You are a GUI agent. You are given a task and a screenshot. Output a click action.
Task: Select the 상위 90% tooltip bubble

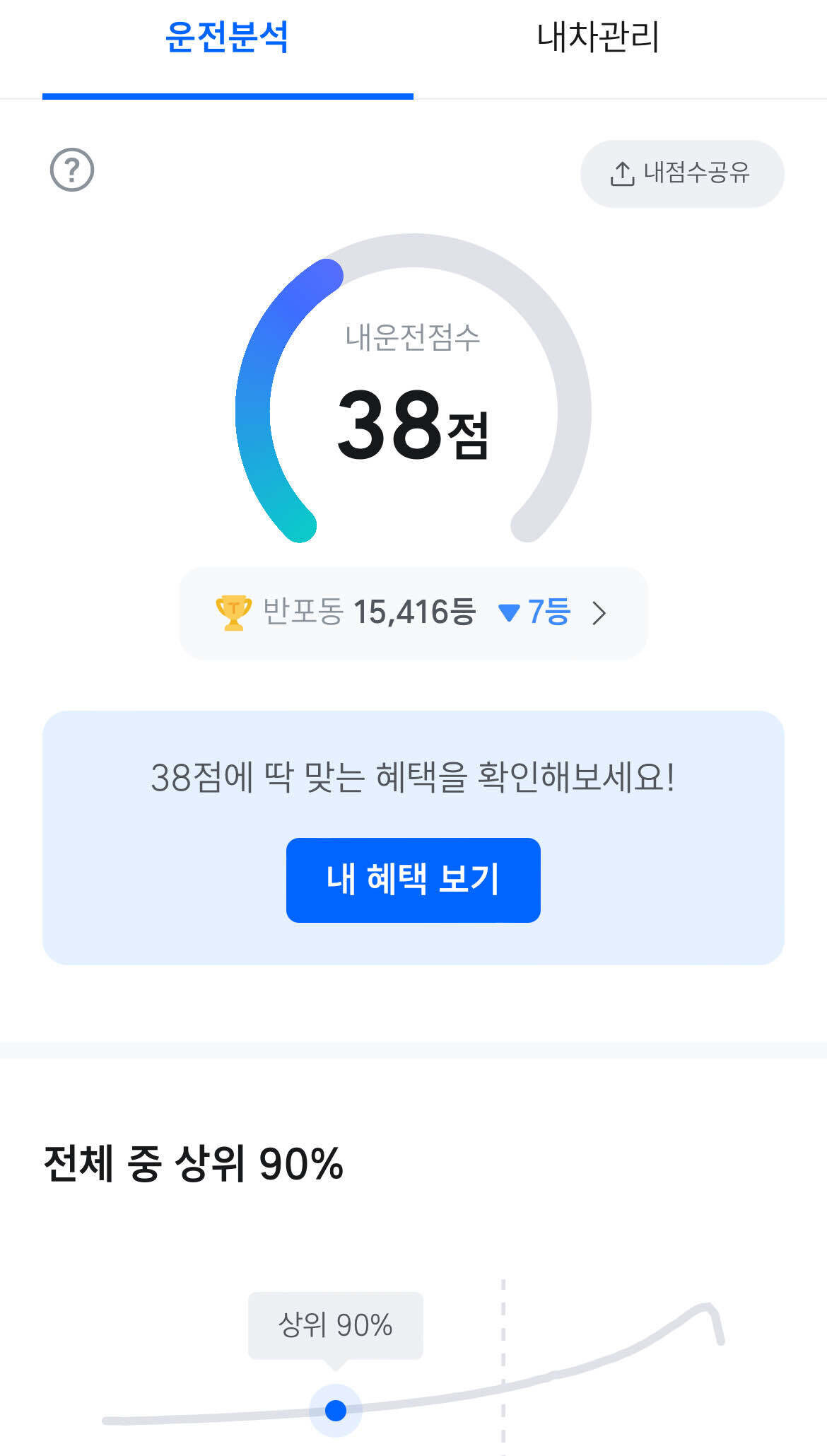coord(335,1324)
